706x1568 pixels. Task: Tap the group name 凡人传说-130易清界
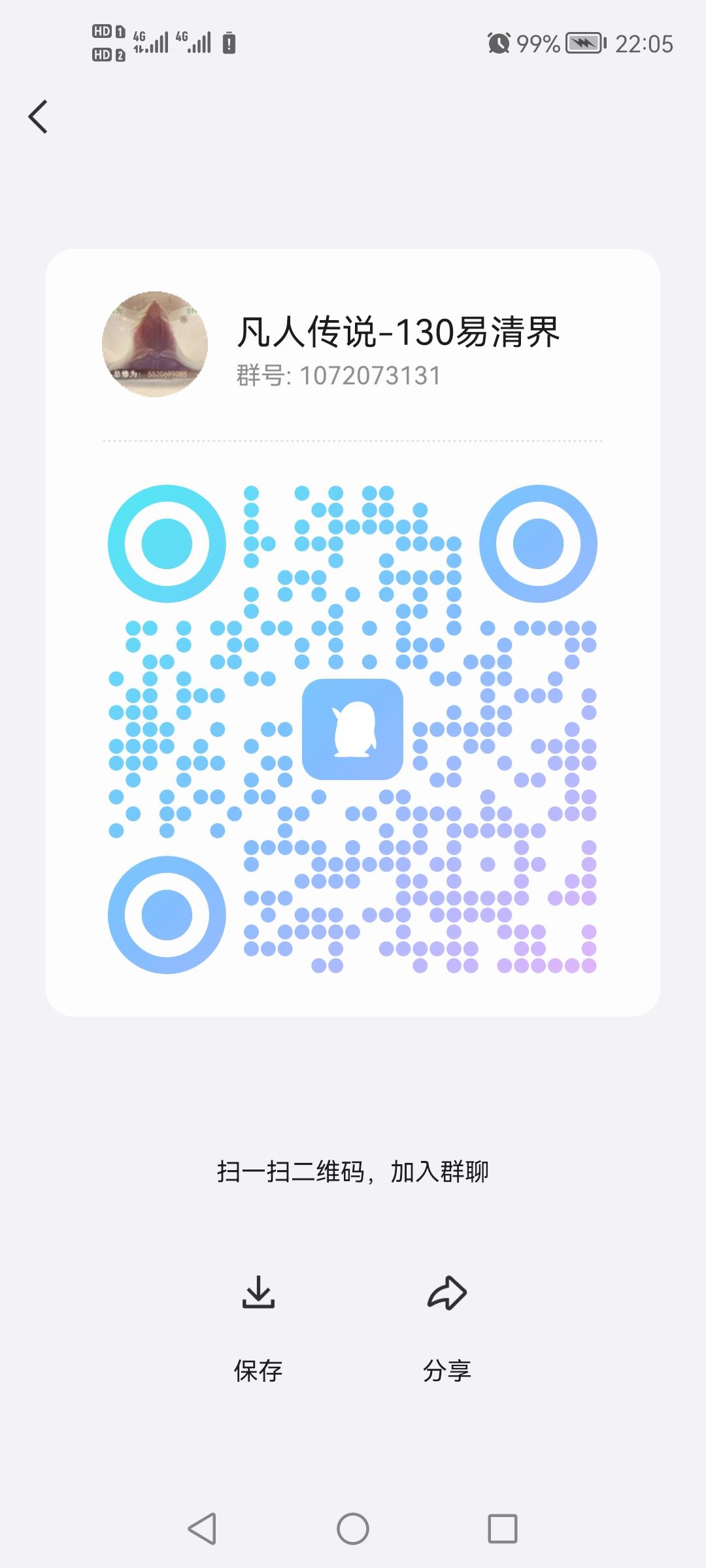399,332
